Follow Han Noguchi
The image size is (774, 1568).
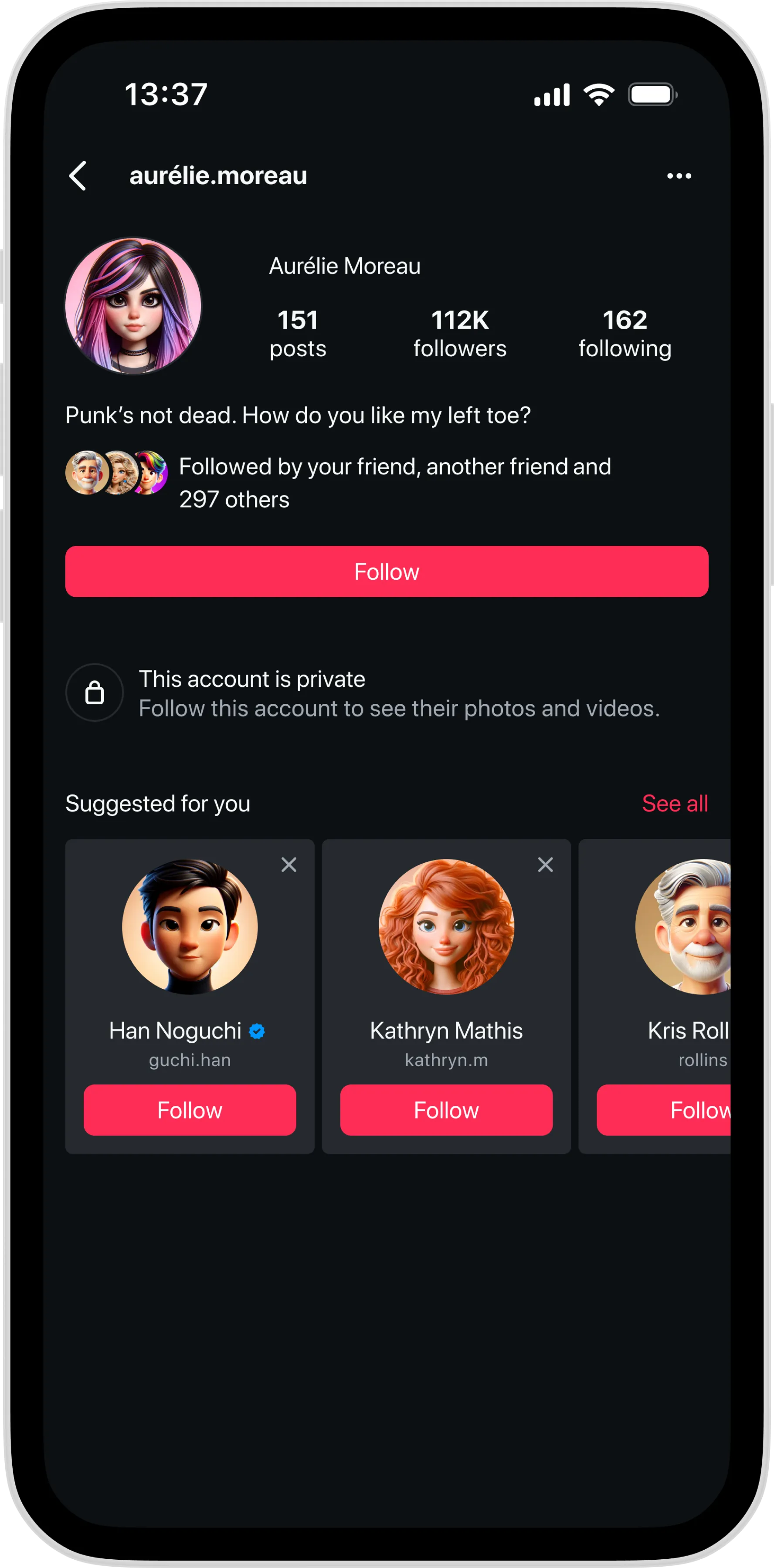(190, 1110)
